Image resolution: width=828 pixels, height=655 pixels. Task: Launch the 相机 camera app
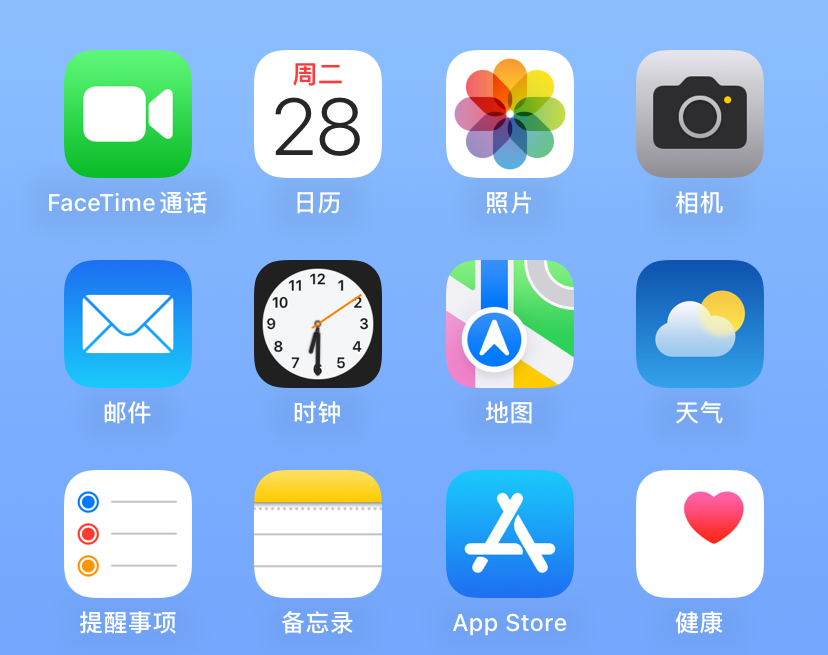click(x=700, y=114)
